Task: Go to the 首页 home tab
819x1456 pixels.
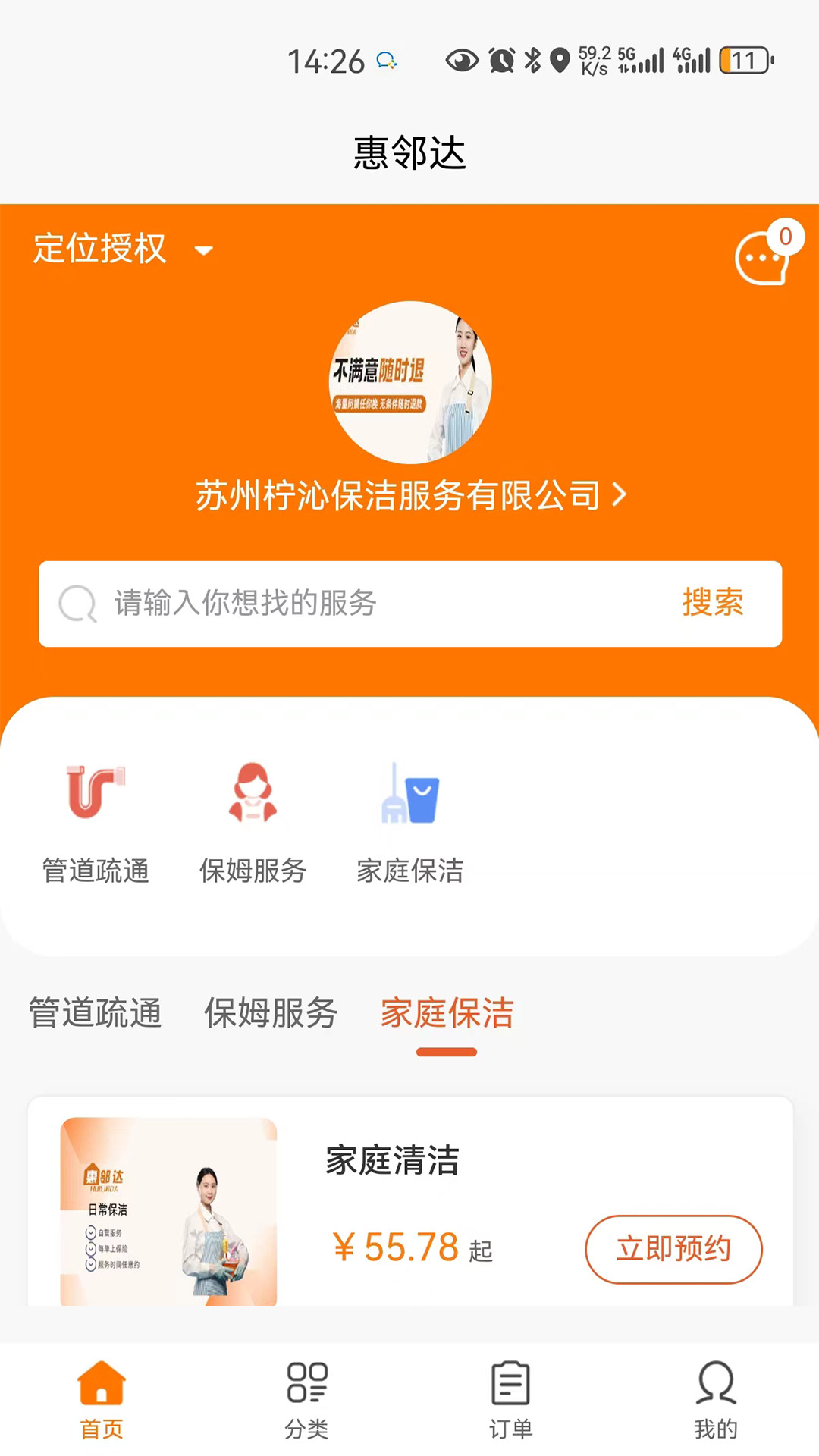Action: pyautogui.click(x=102, y=1400)
